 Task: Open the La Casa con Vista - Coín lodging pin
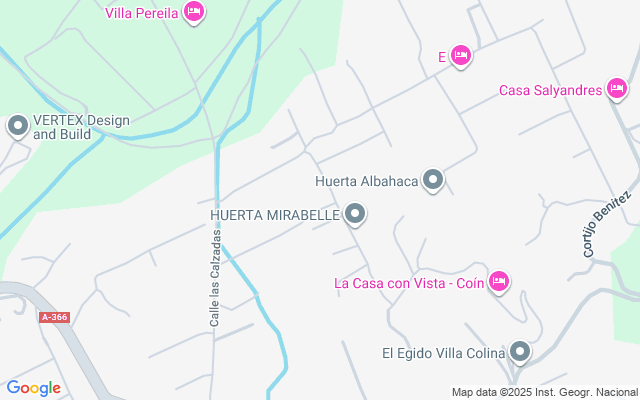click(499, 282)
